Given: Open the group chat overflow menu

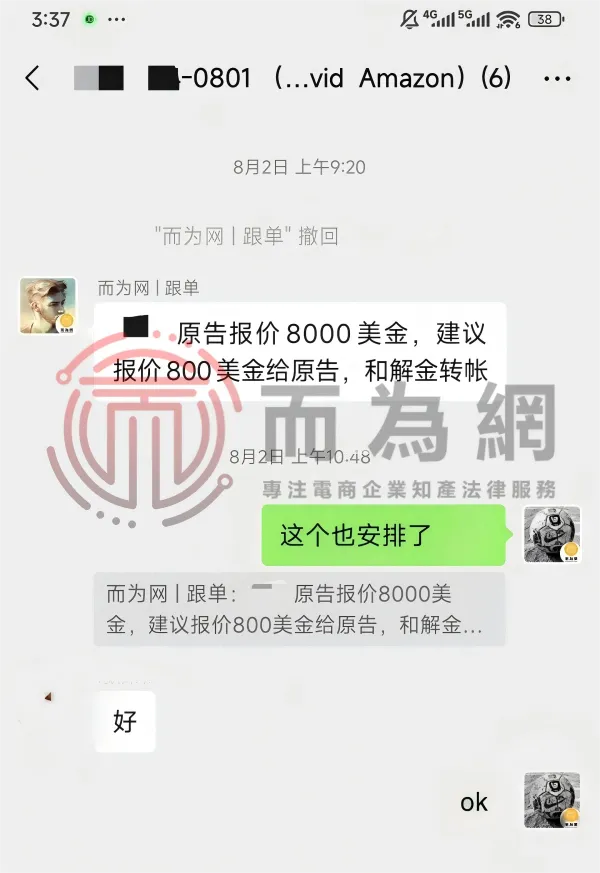Looking at the screenshot, I should tap(556, 79).
